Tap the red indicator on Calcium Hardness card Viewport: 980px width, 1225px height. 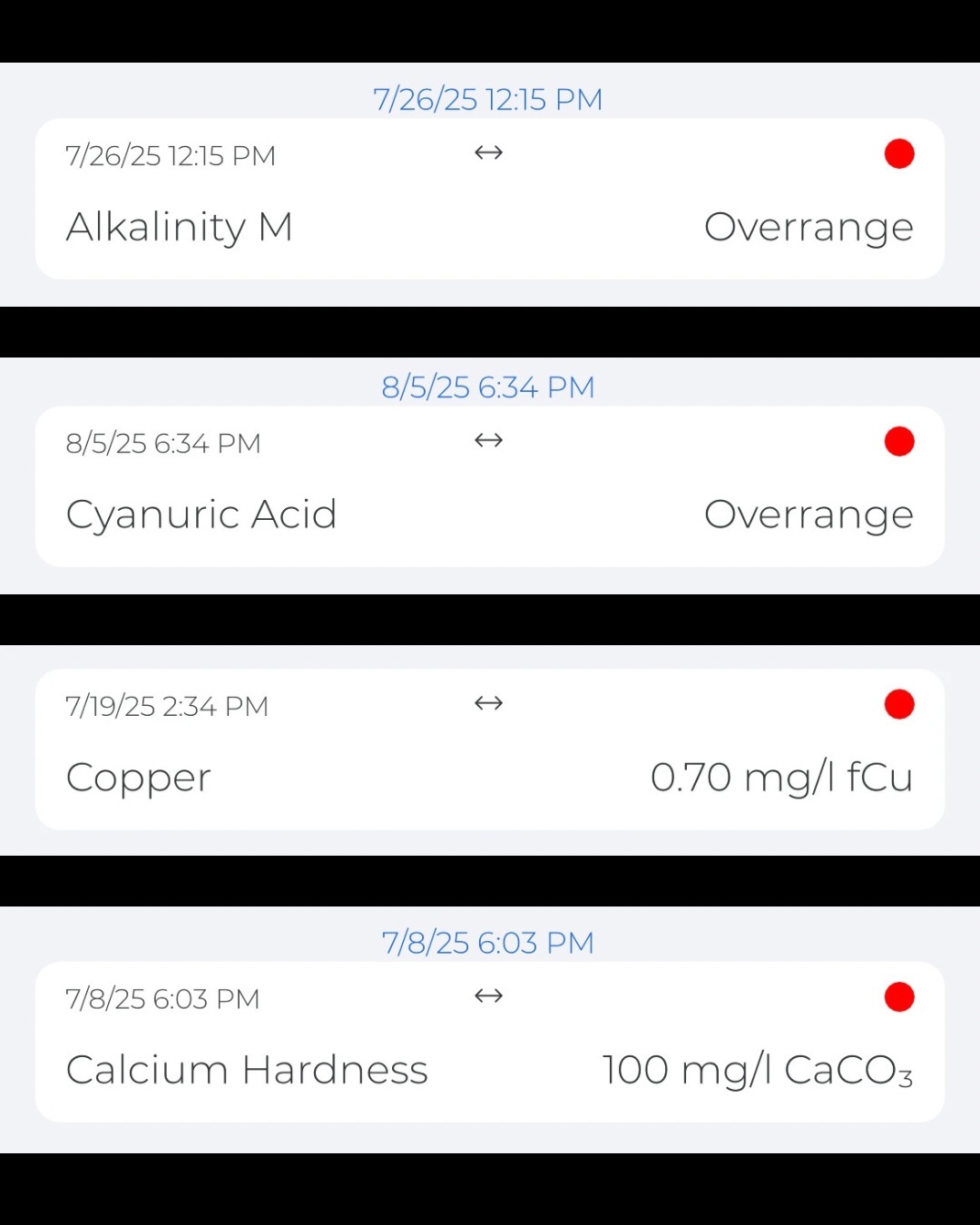898,996
